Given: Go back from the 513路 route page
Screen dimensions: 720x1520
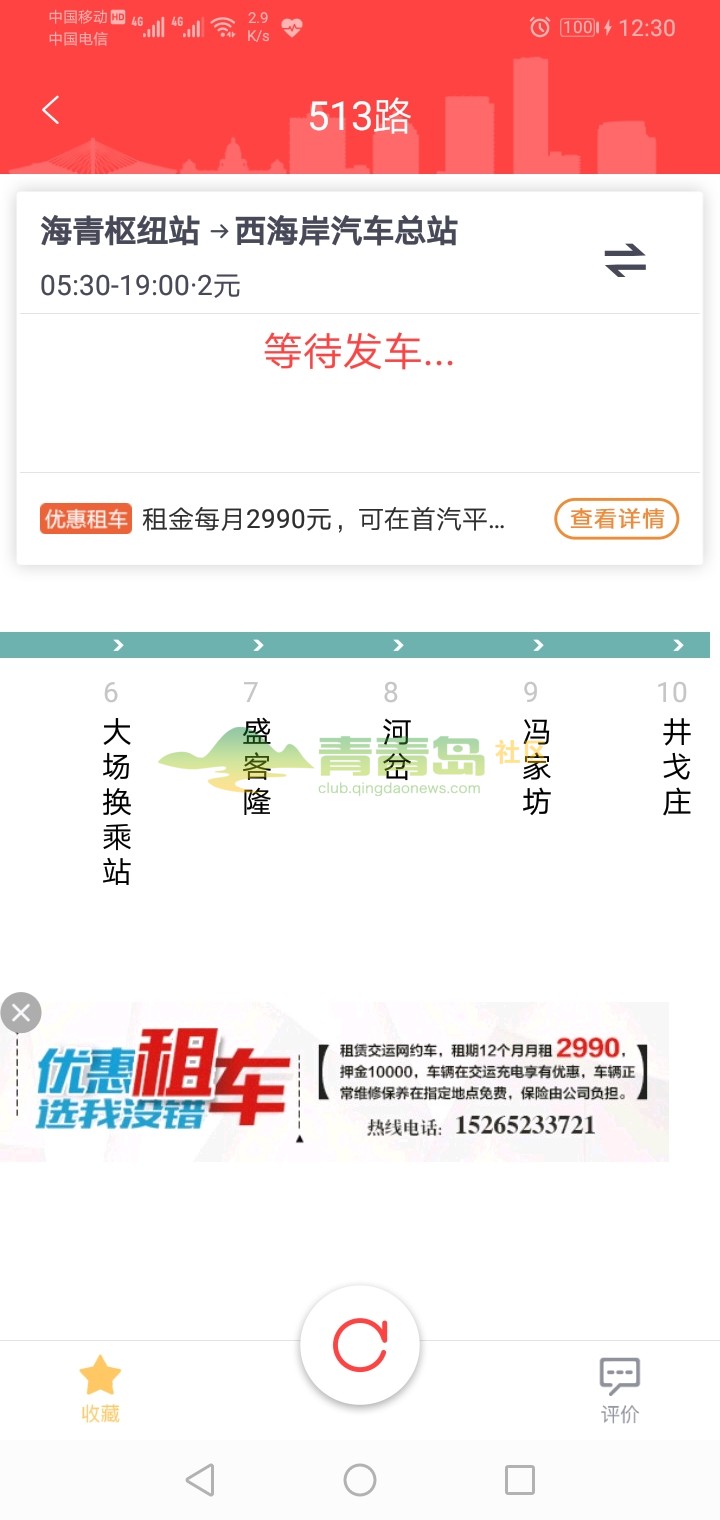Looking at the screenshot, I should (51, 111).
